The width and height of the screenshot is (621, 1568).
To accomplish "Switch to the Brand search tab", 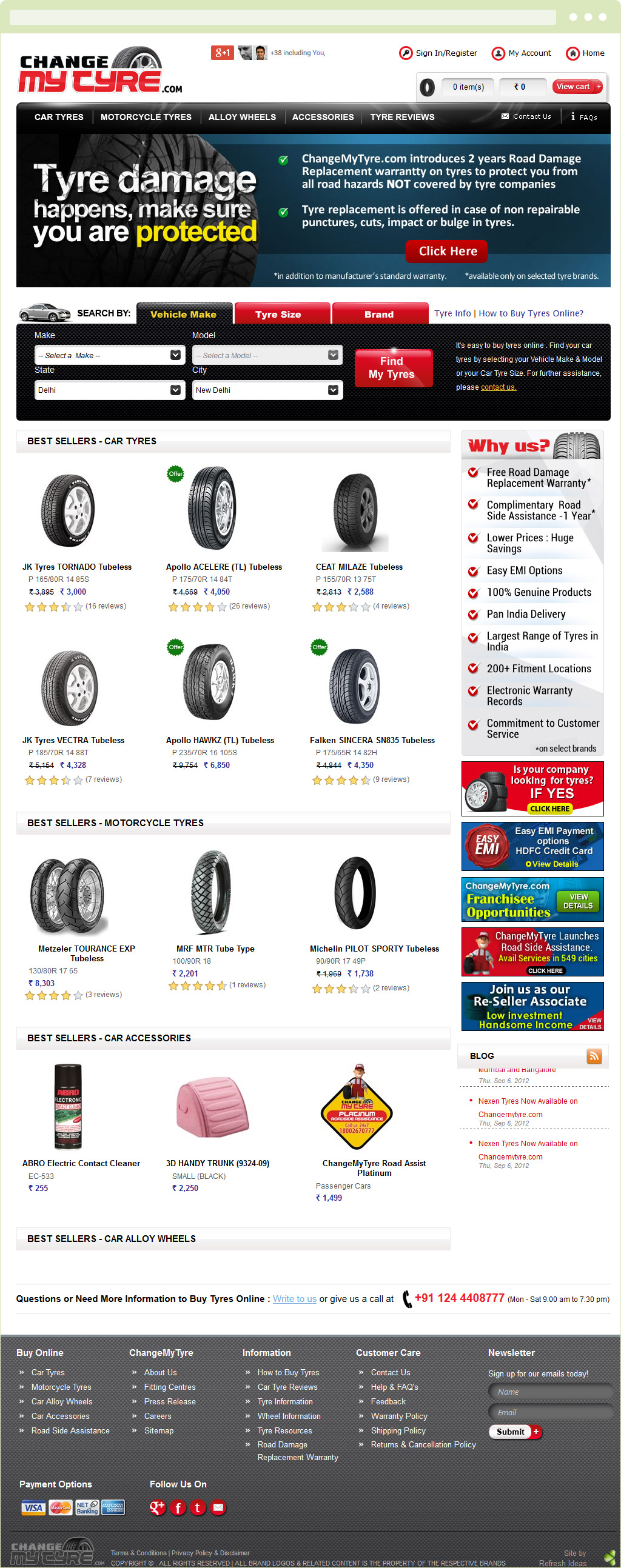I will (378, 314).
